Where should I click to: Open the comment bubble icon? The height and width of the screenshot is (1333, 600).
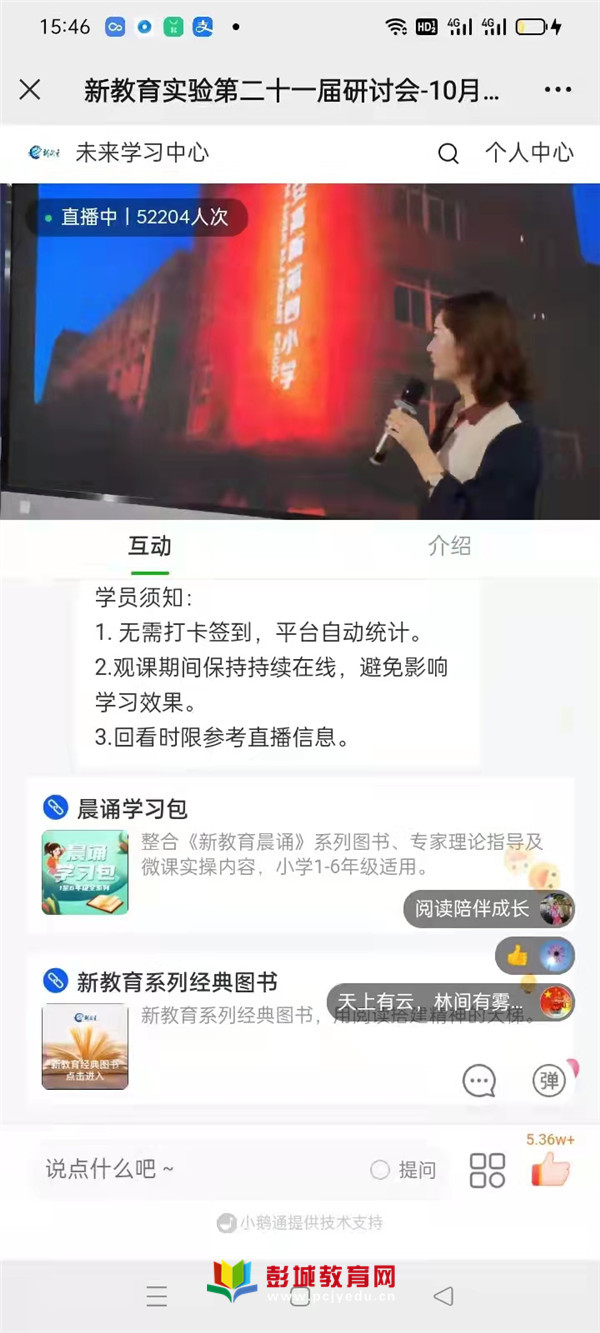coord(480,1080)
